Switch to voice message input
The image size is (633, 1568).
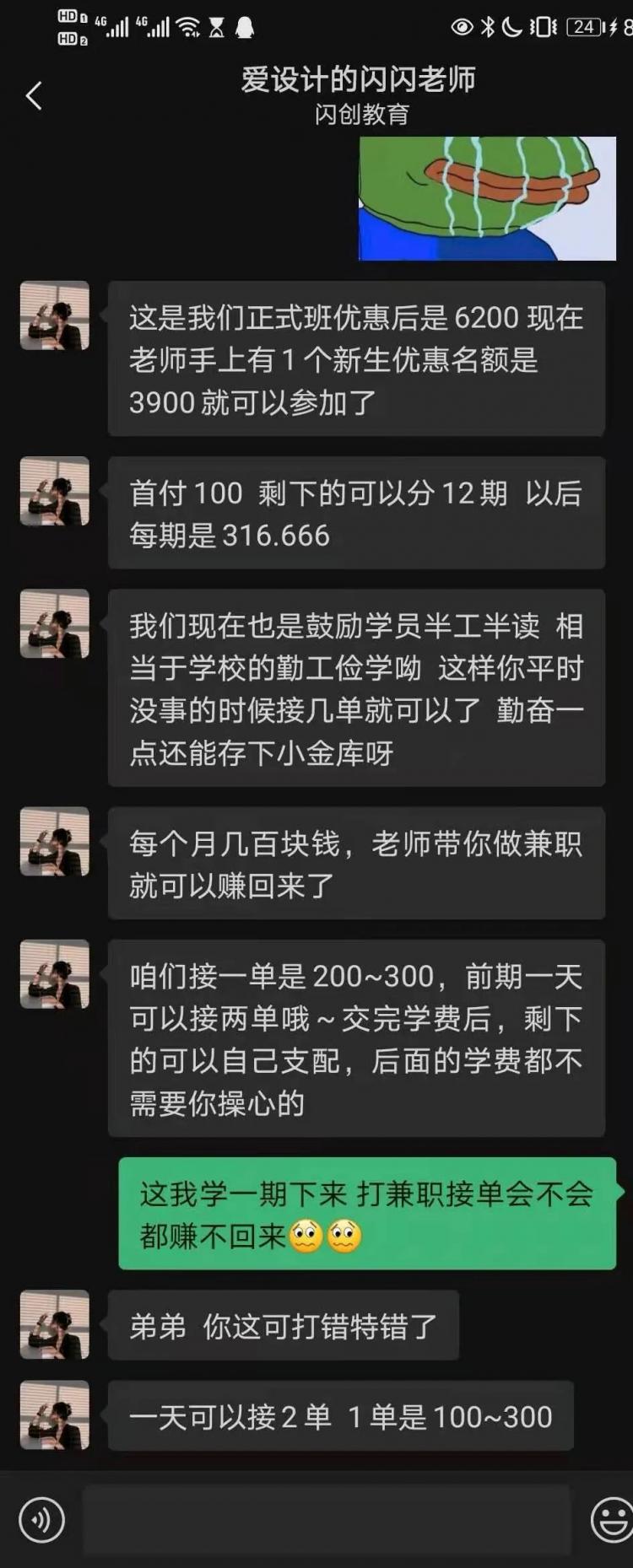41,1520
